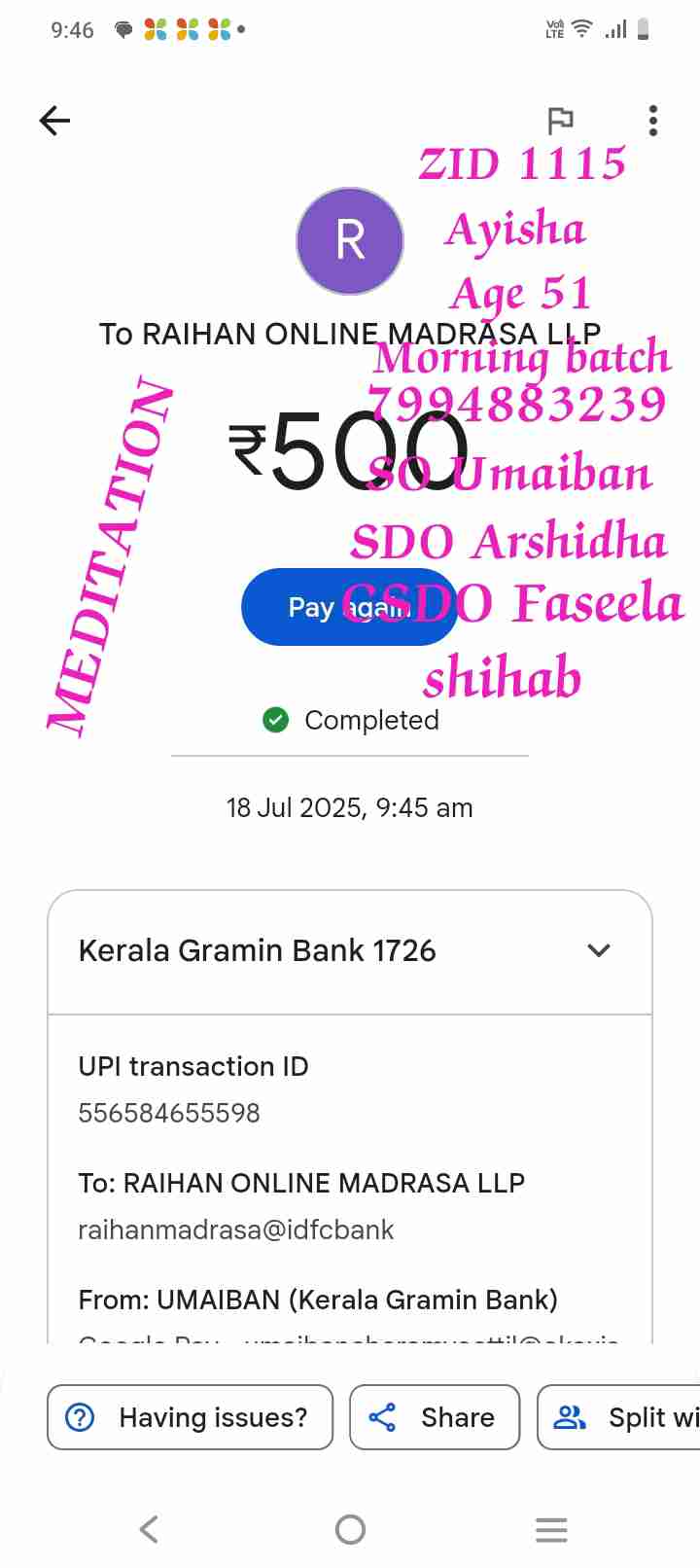700x1568 pixels.
Task: Expand the Kerala Gramin Bank 1726 details
Action: pos(599,950)
